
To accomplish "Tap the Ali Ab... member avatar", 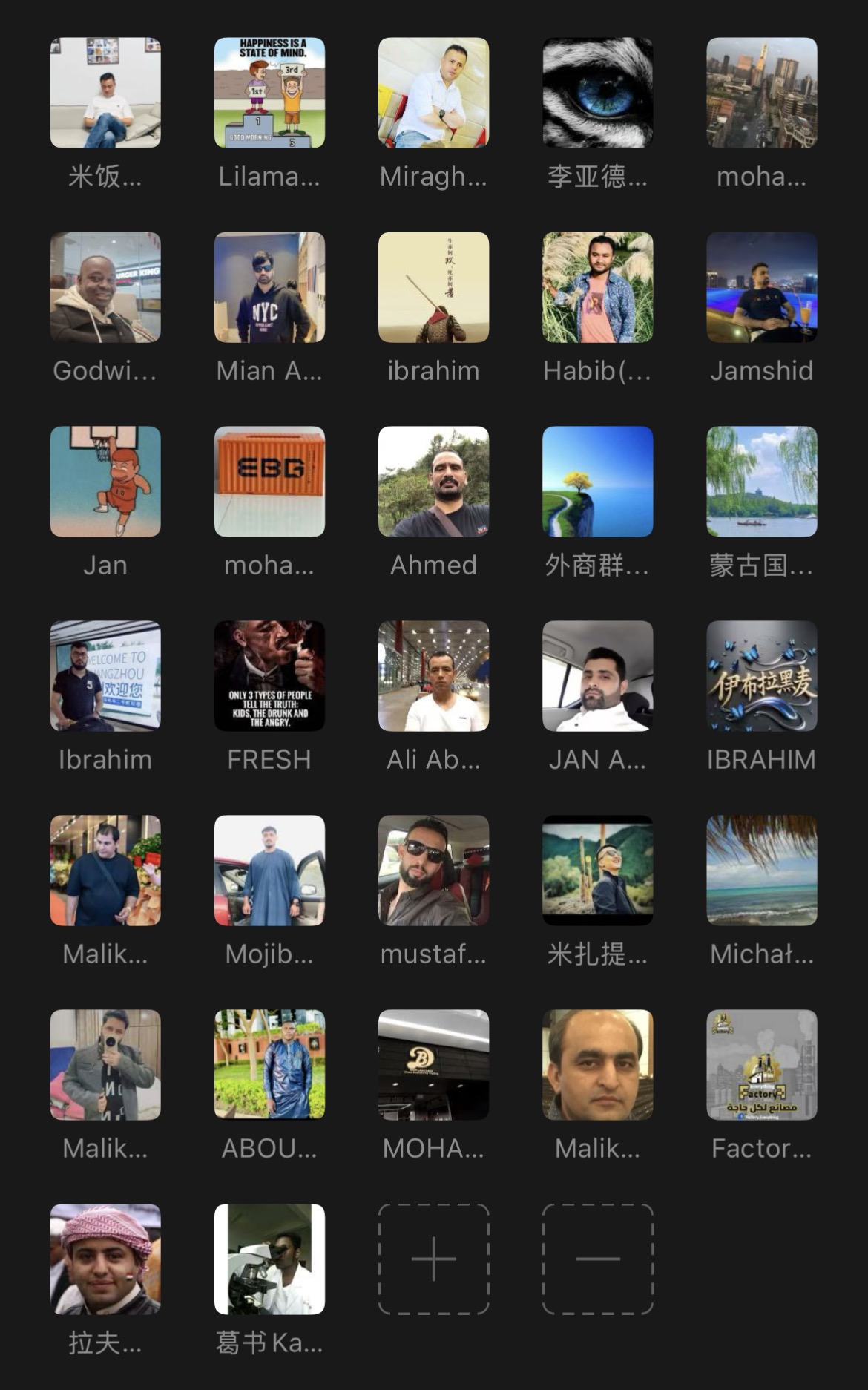I will [x=433, y=676].
